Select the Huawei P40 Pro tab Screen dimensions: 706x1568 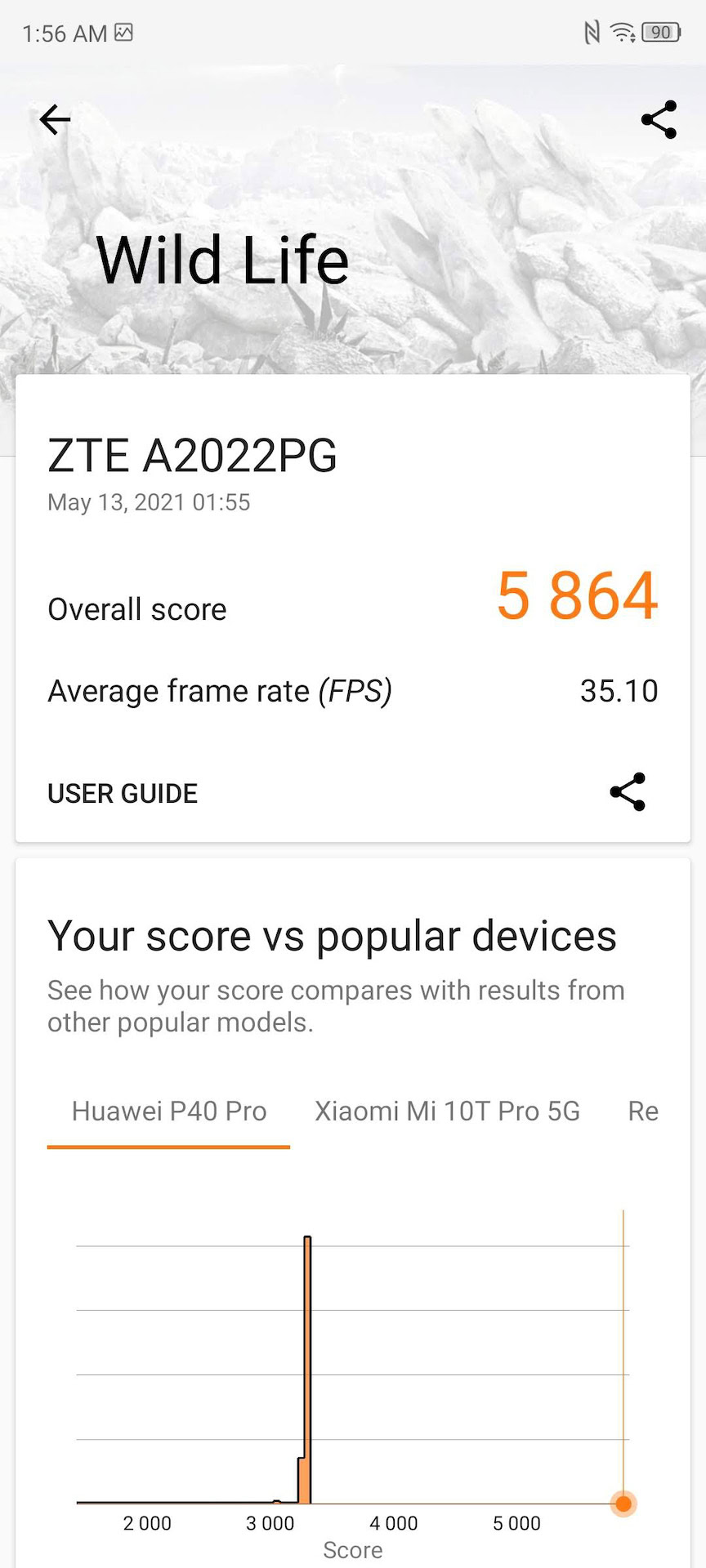point(169,1111)
